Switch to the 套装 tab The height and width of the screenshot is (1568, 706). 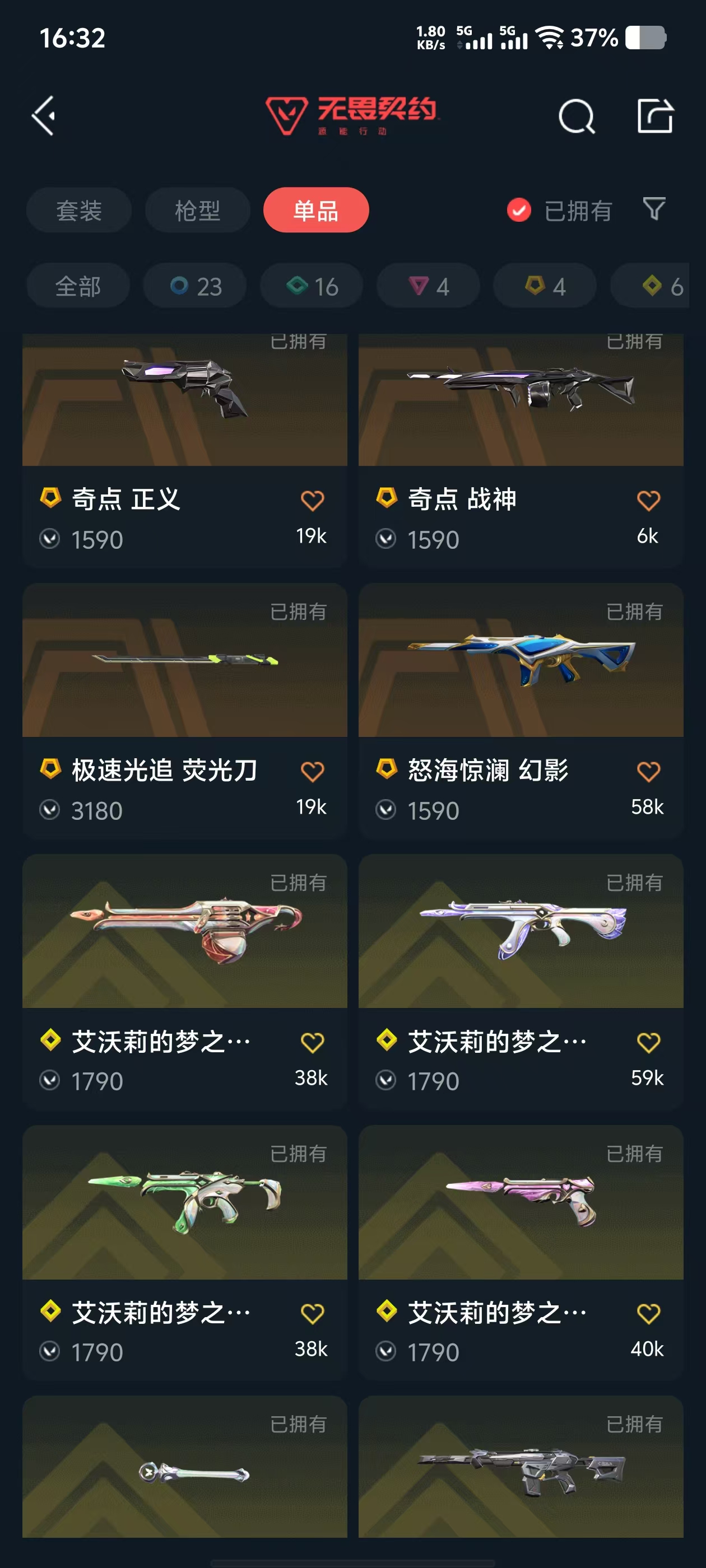click(x=78, y=211)
